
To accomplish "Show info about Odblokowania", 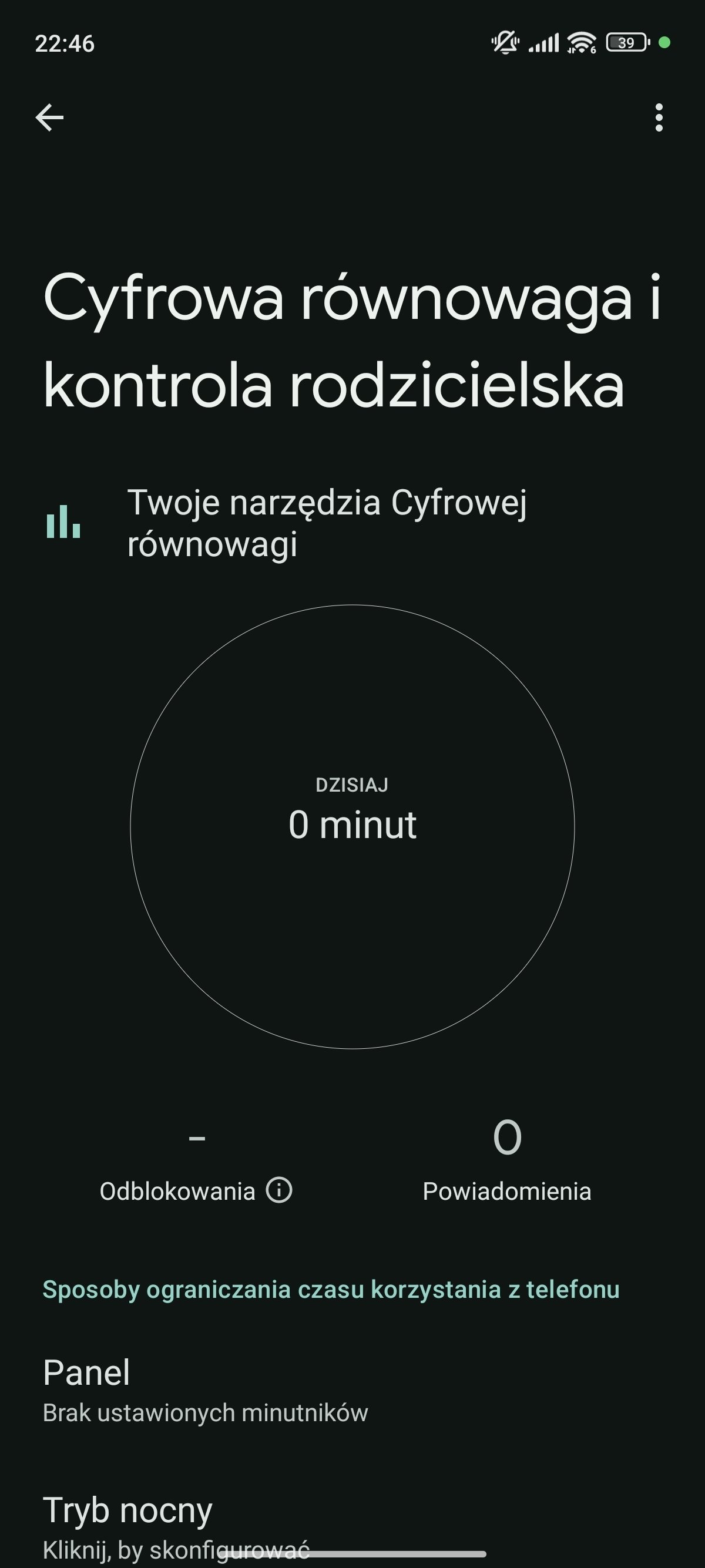I will point(279,1190).
